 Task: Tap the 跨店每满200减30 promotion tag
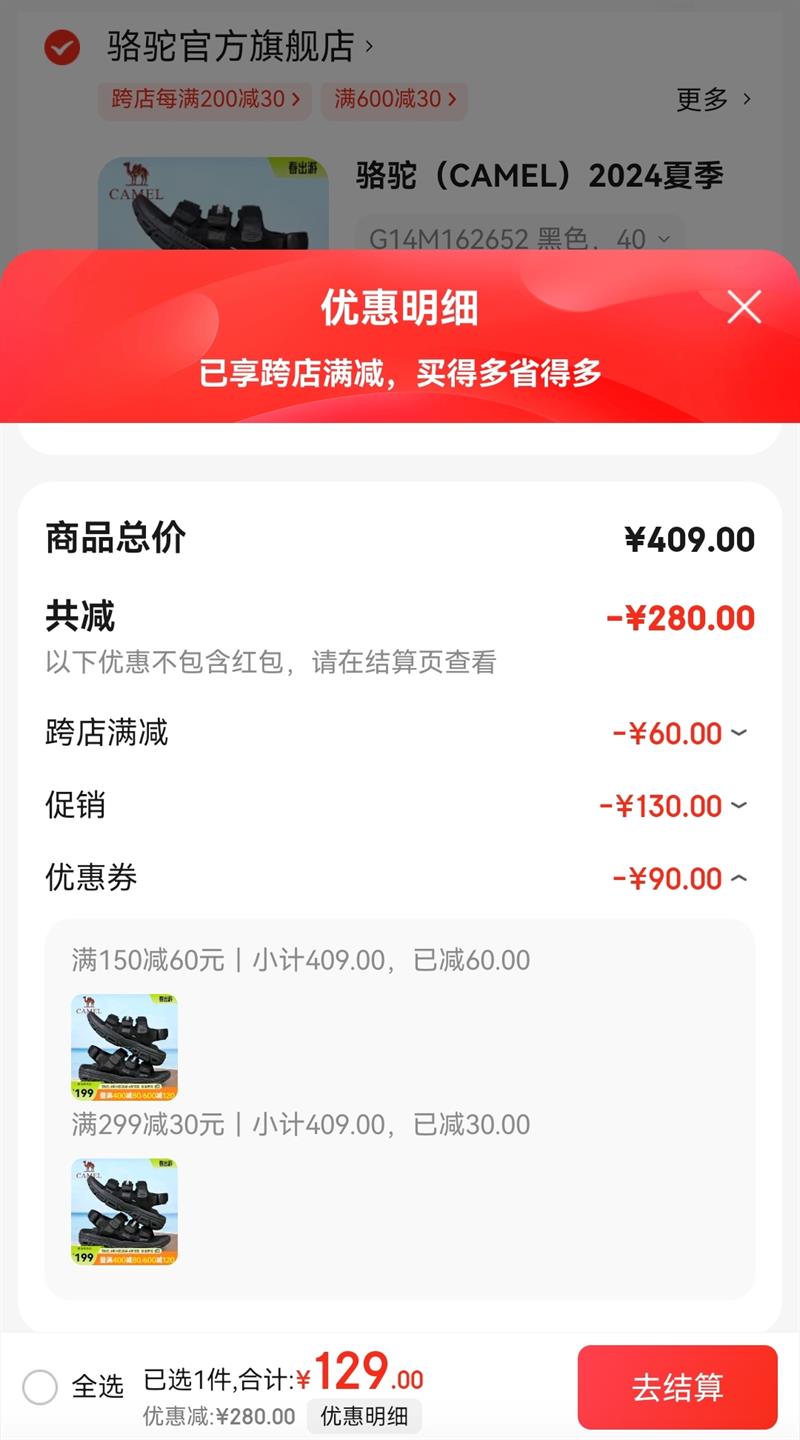203,100
